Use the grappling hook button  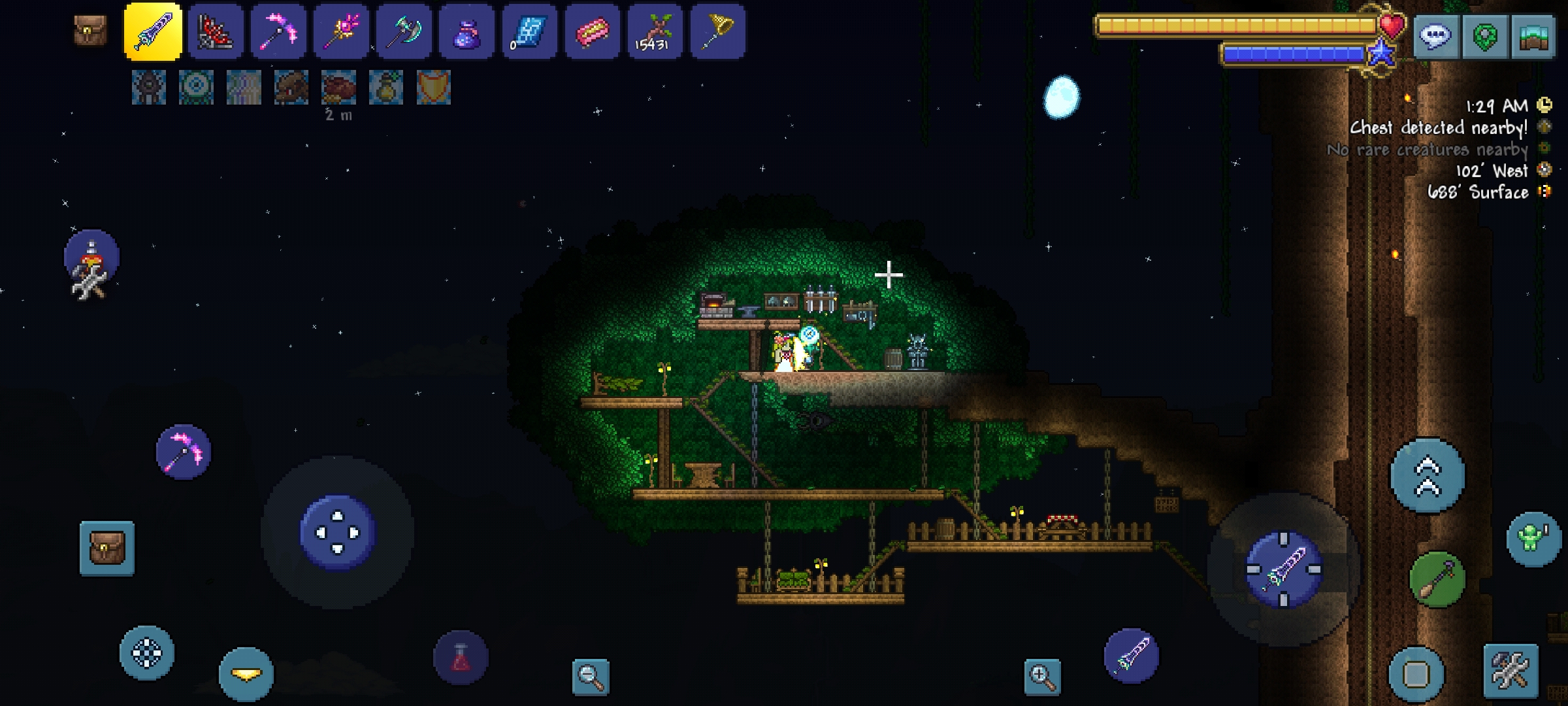pos(1437,579)
